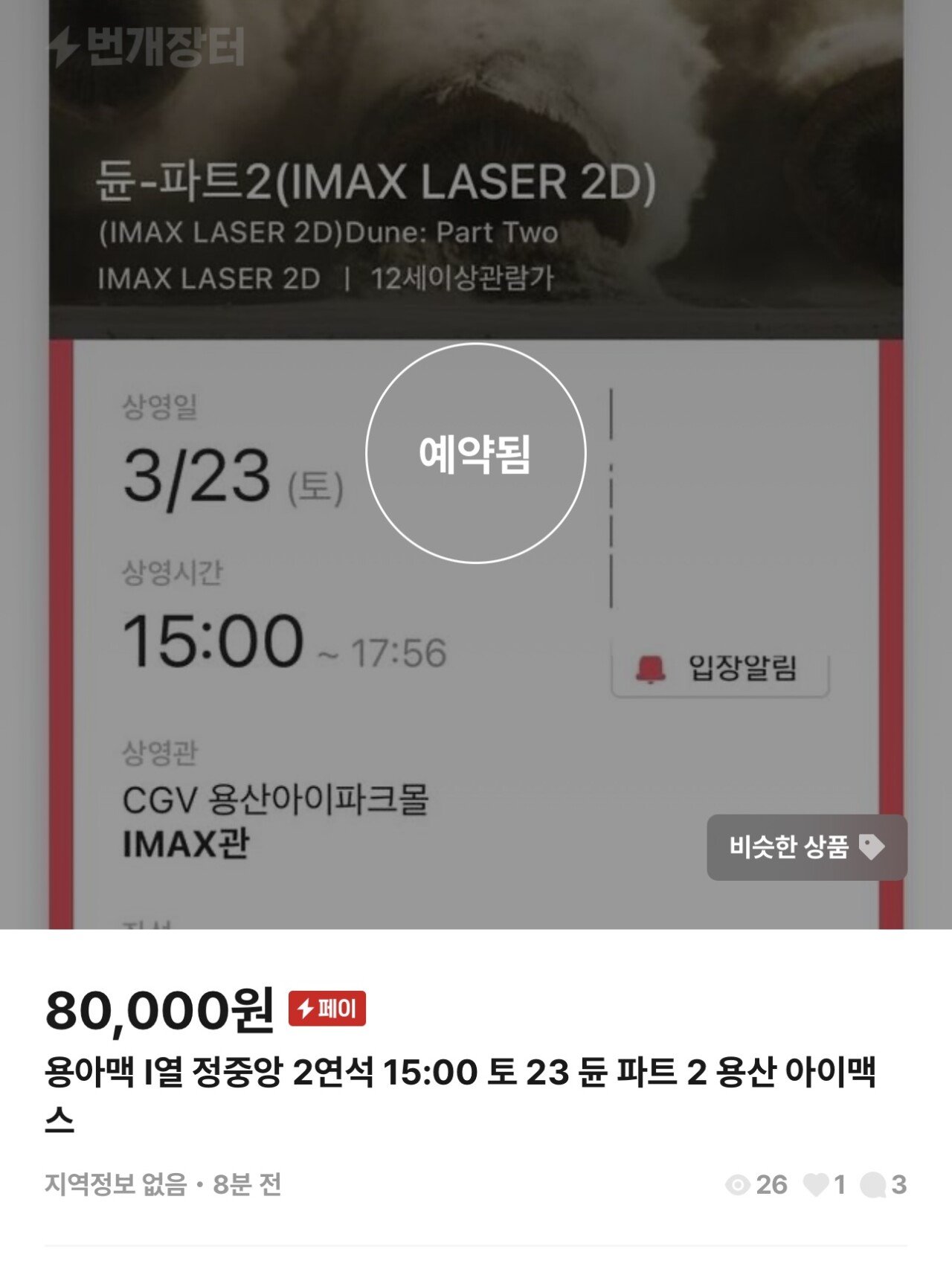Open the 비슷한 상품 similar items button
The width and height of the screenshot is (952, 1272).
click(x=806, y=847)
